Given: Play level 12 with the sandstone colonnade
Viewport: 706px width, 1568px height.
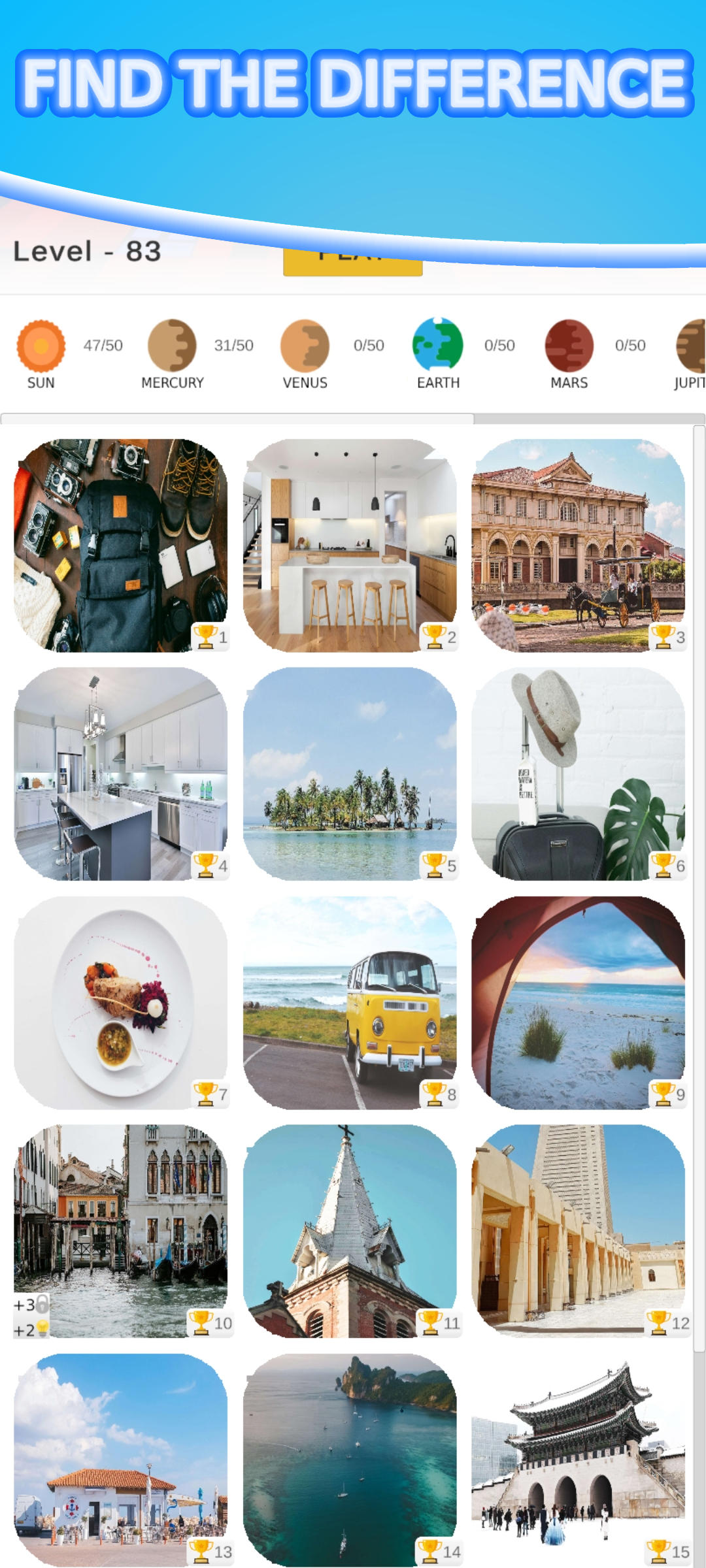Looking at the screenshot, I should 579,1232.
